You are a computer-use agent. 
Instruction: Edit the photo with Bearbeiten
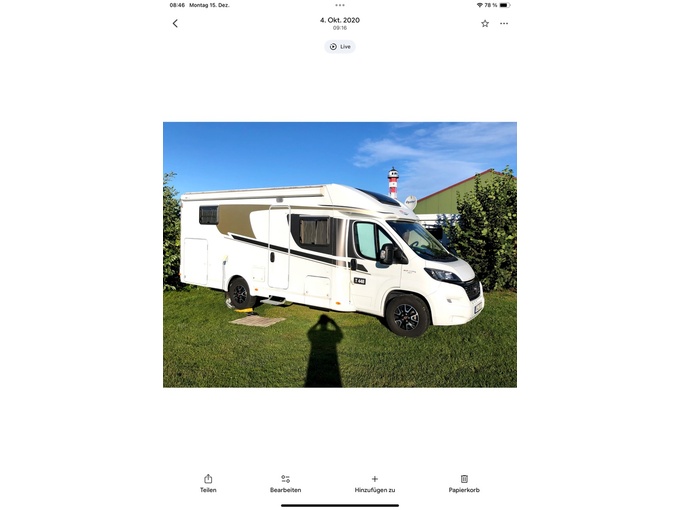(x=285, y=483)
